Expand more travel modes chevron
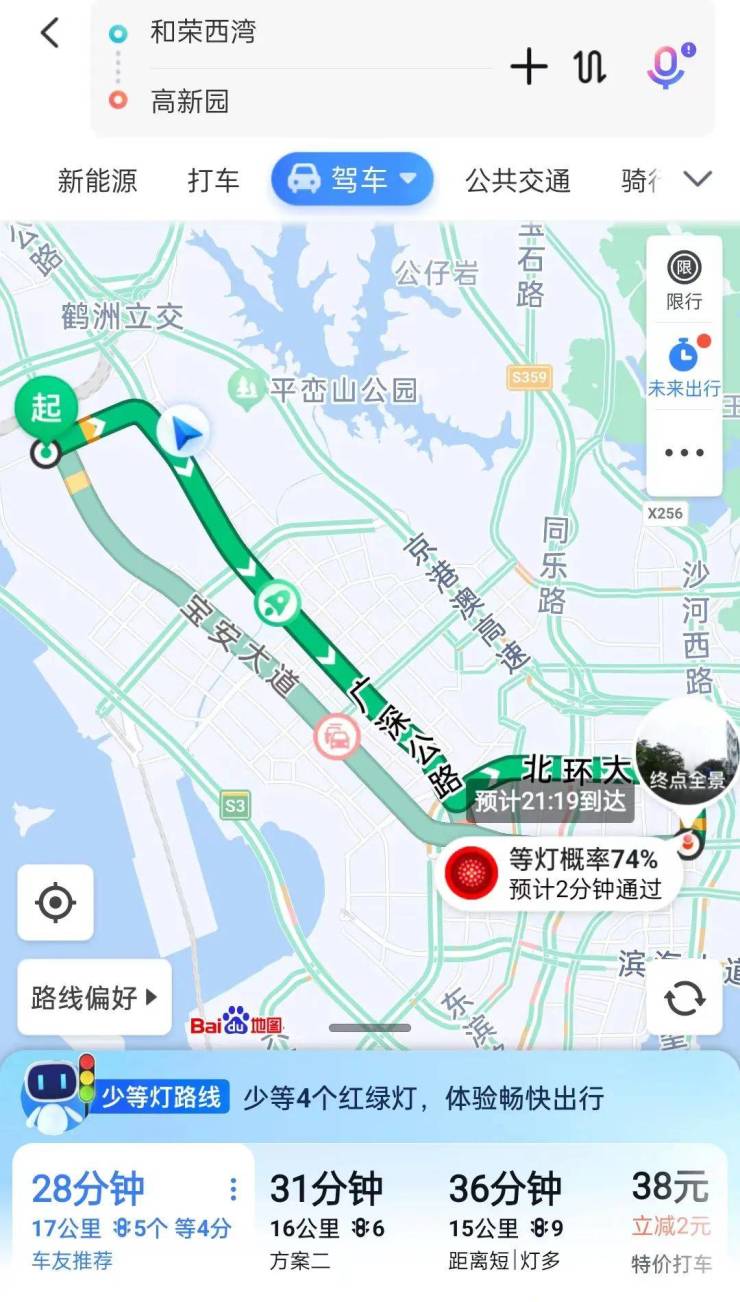This screenshot has height=1302, width=740. click(697, 180)
